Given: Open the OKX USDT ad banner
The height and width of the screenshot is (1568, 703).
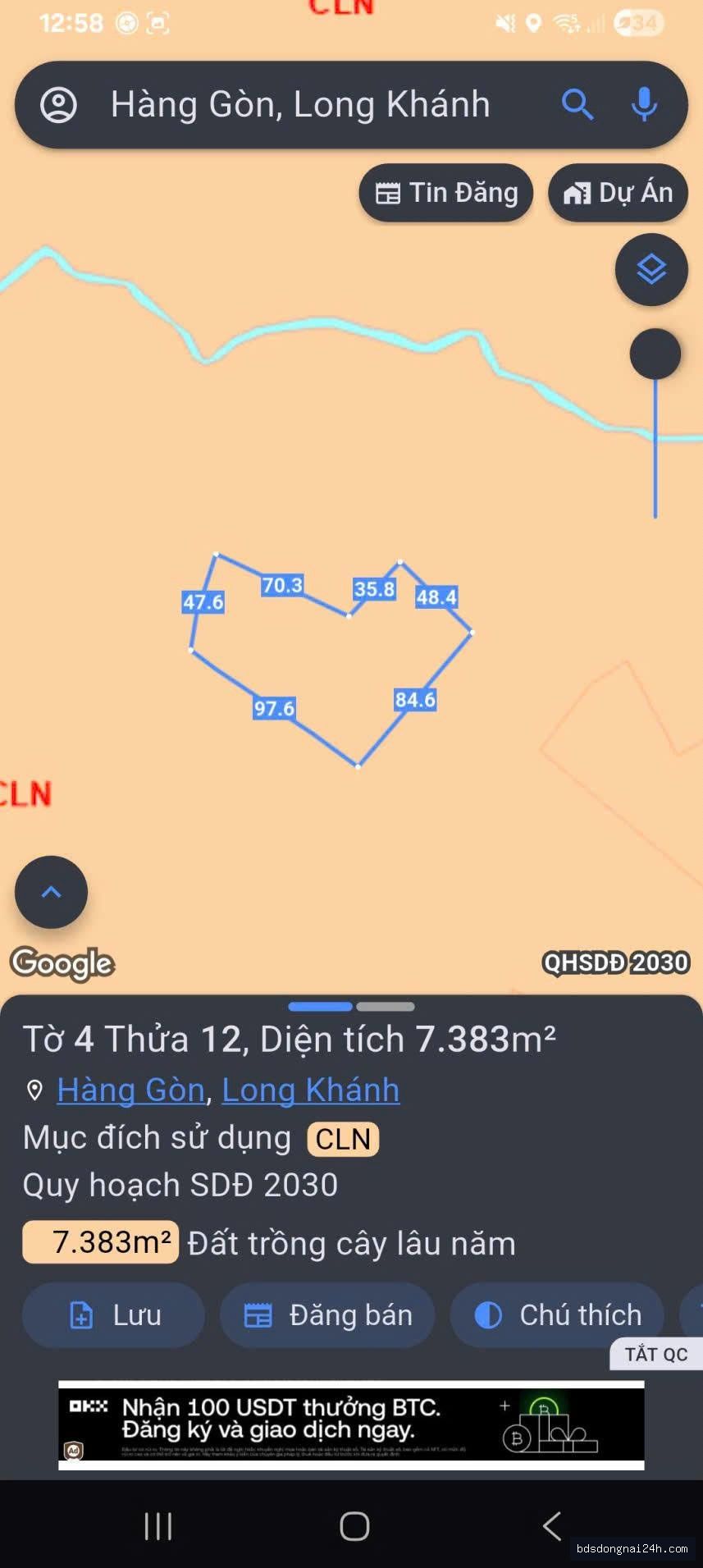Looking at the screenshot, I should 351,1425.
